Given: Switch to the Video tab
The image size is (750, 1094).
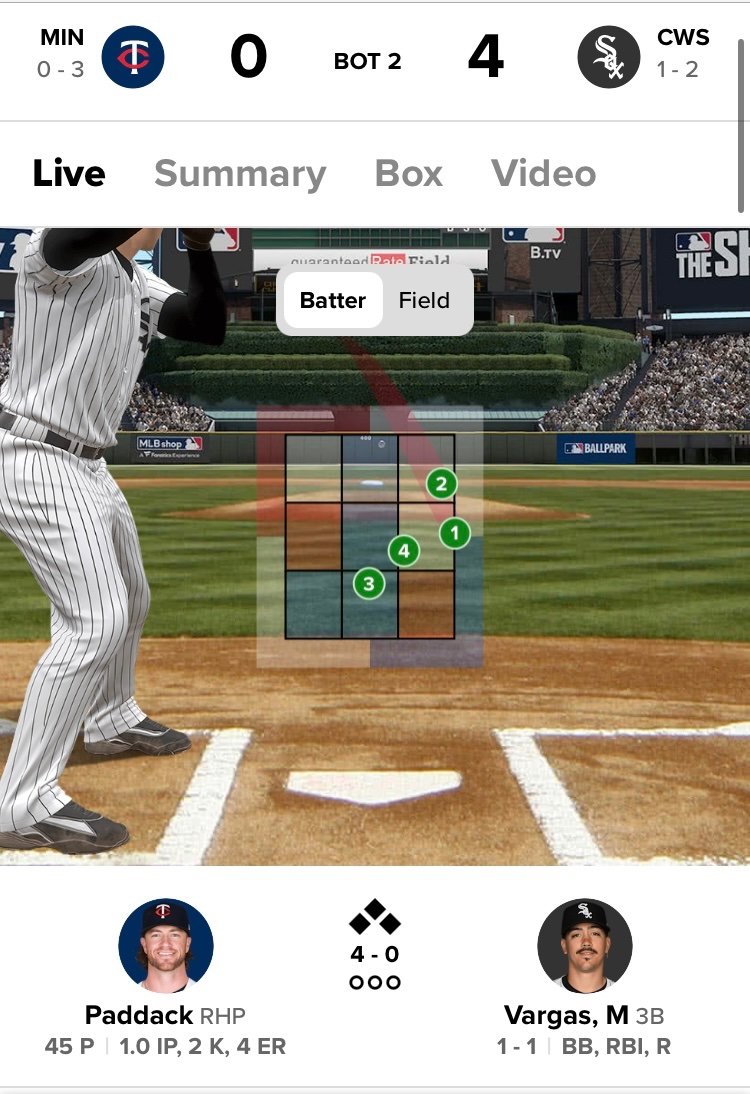Looking at the screenshot, I should 543,174.
